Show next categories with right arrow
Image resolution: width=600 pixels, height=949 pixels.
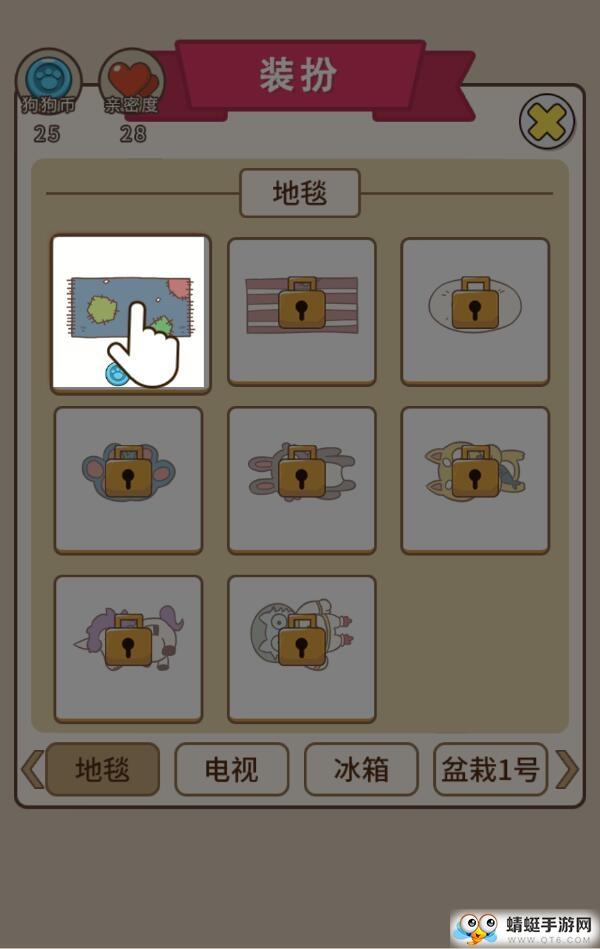[x=568, y=769]
